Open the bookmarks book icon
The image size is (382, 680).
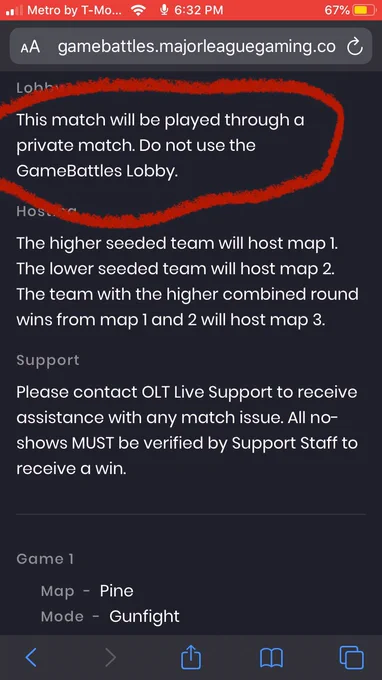271,658
